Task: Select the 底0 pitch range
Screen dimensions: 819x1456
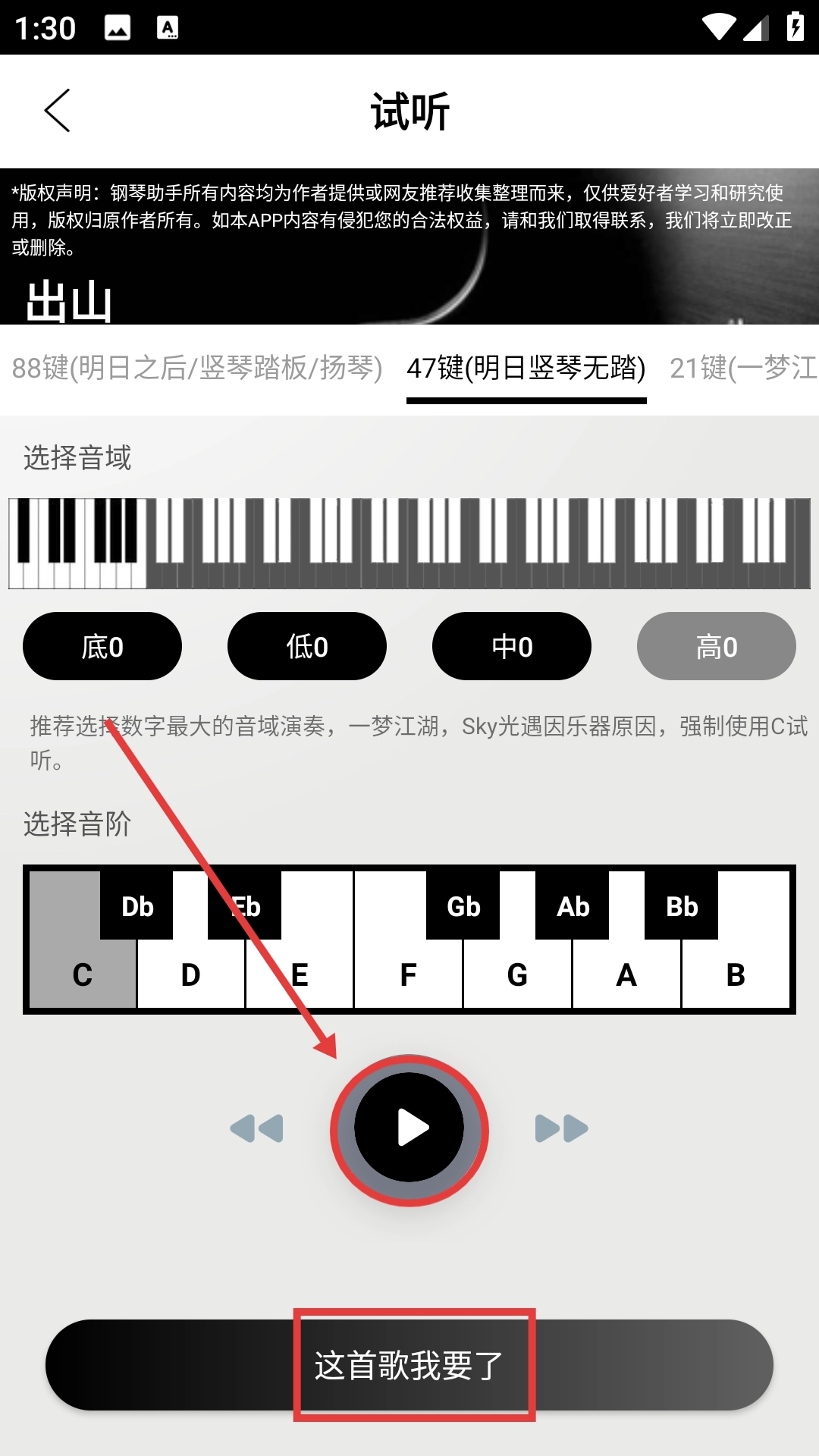Action: [102, 647]
